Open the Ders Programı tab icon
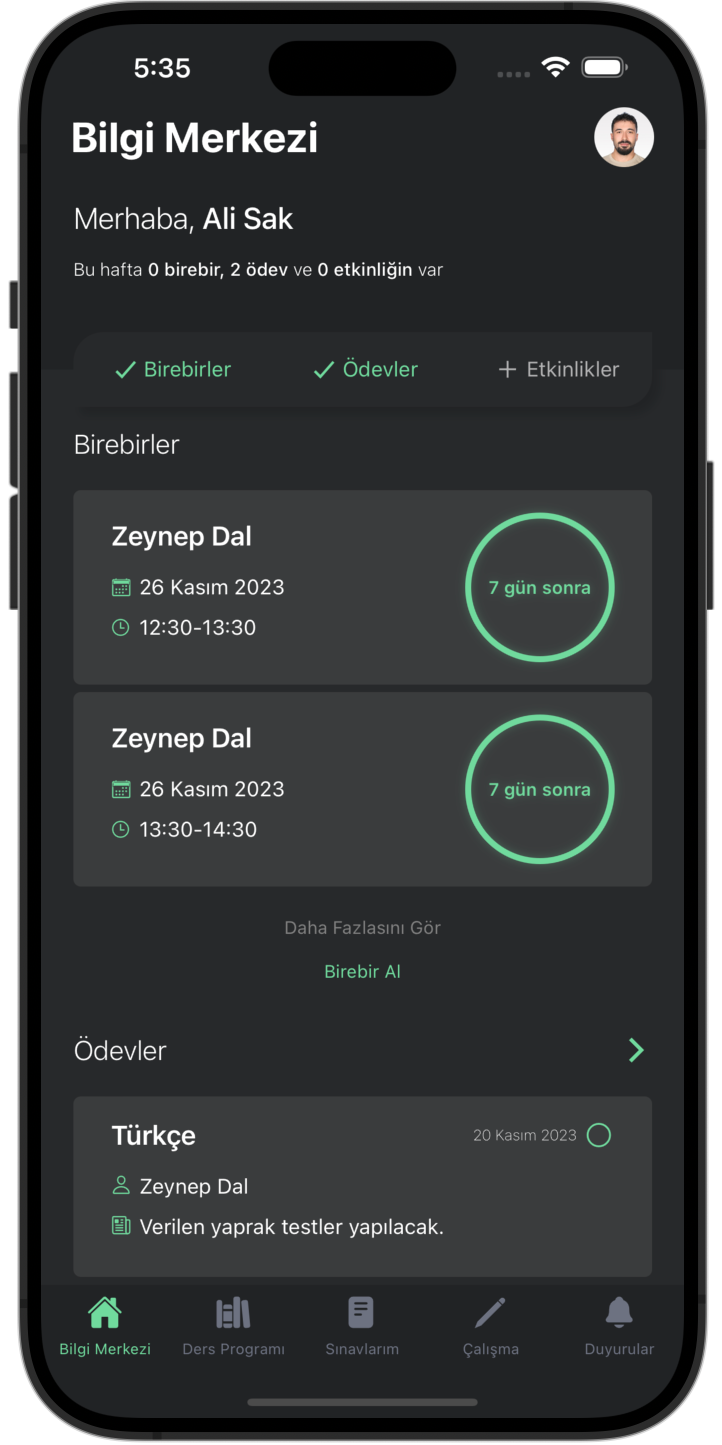 (233, 1311)
